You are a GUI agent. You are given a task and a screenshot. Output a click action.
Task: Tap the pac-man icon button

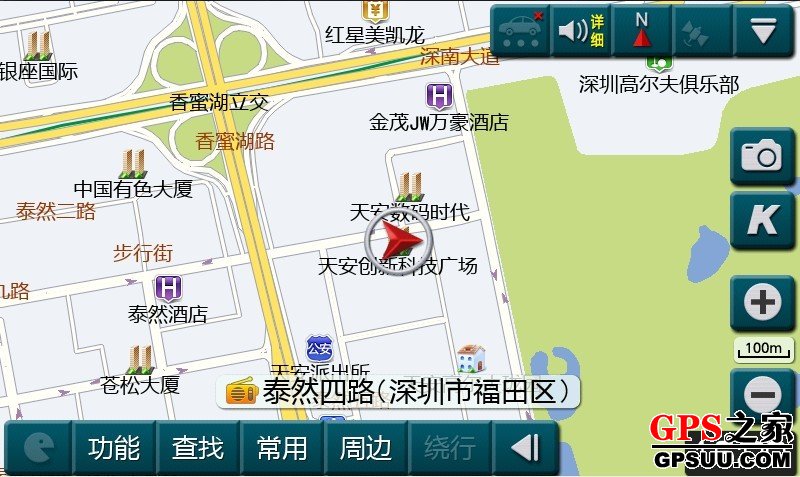(39, 448)
